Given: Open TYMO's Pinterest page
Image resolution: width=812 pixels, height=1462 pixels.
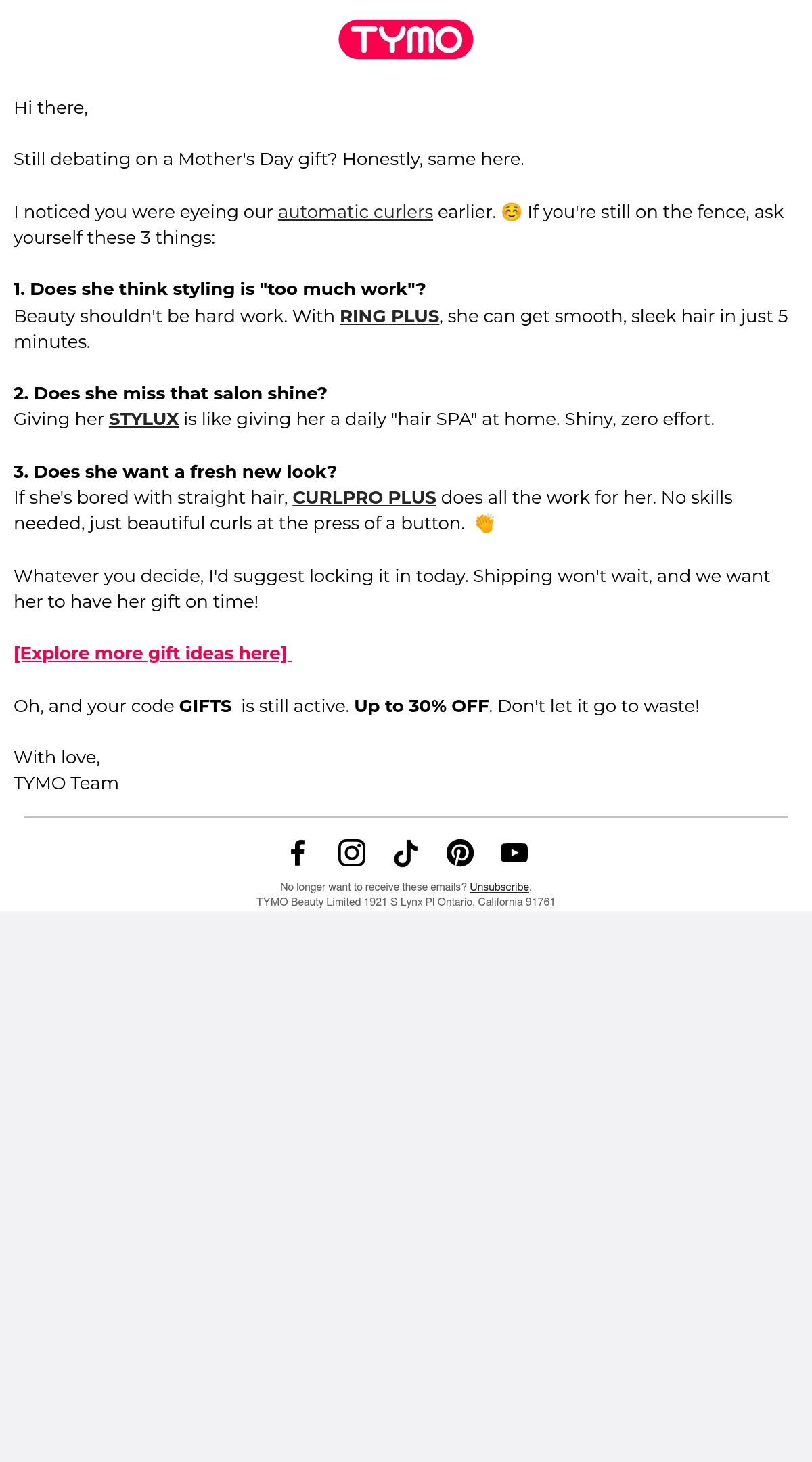Looking at the screenshot, I should 460,853.
